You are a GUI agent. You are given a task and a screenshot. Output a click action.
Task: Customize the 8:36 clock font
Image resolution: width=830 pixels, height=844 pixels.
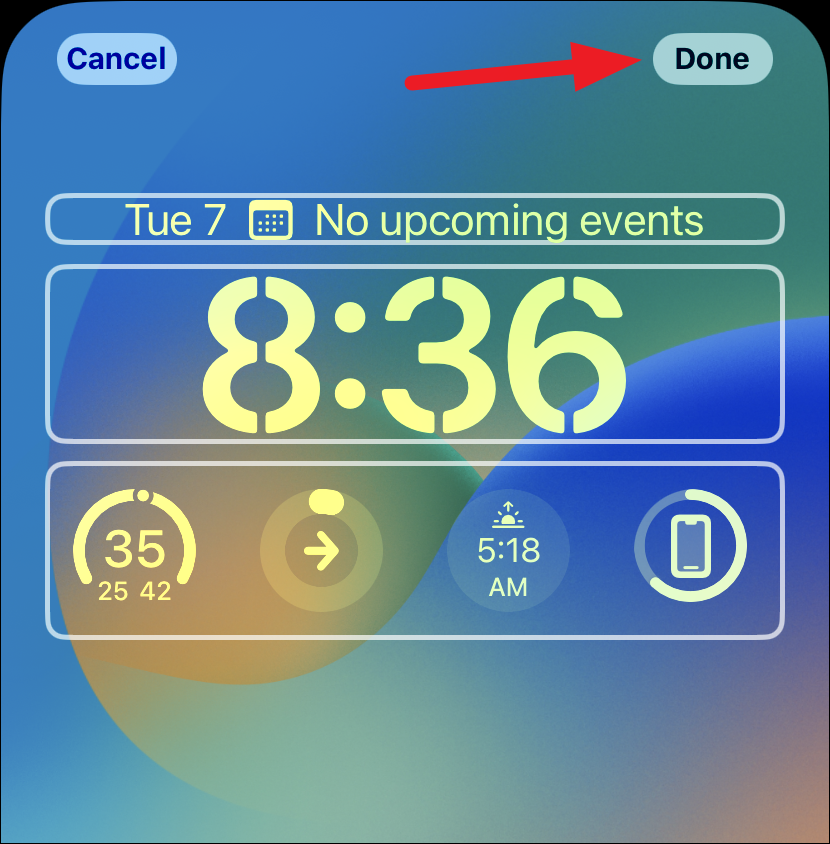pos(414,353)
